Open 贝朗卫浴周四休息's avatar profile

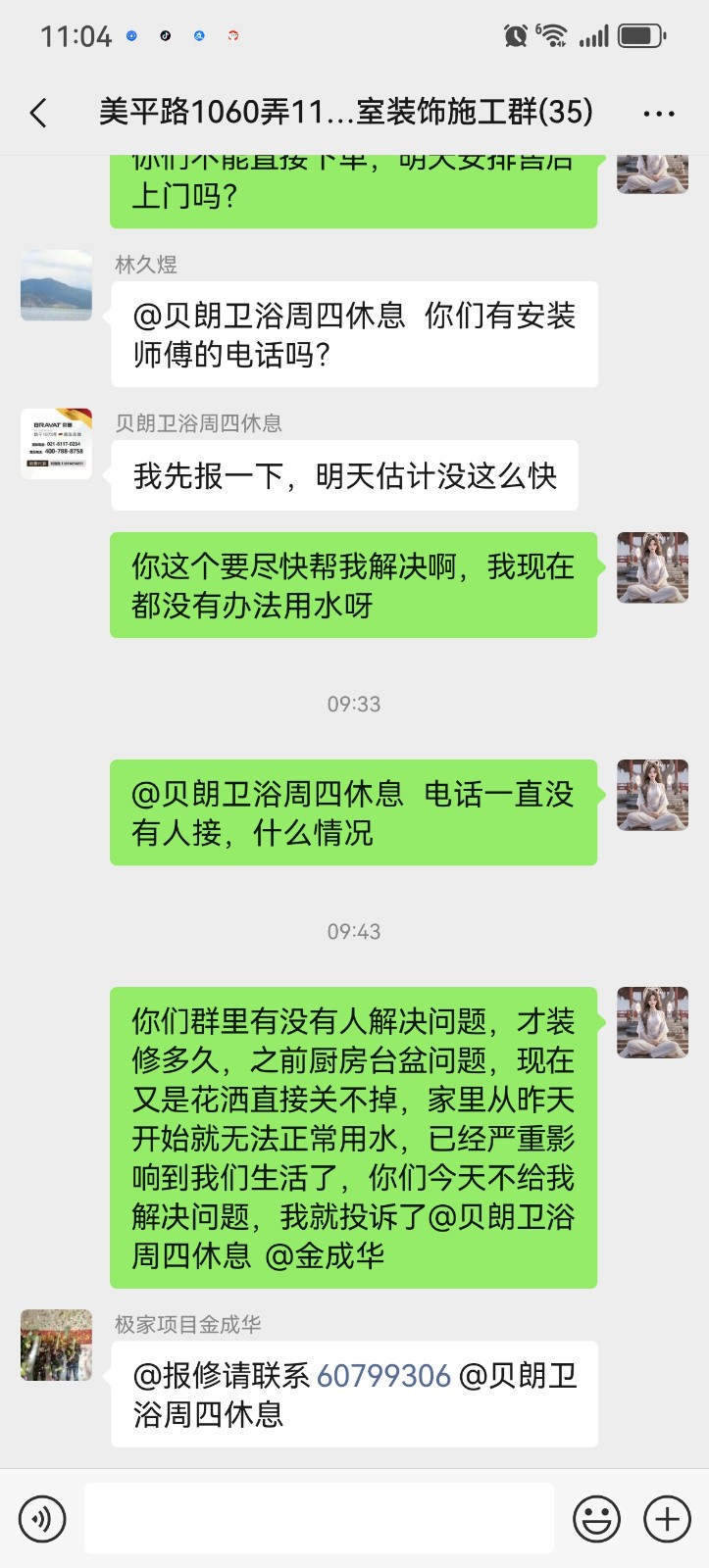(x=57, y=444)
